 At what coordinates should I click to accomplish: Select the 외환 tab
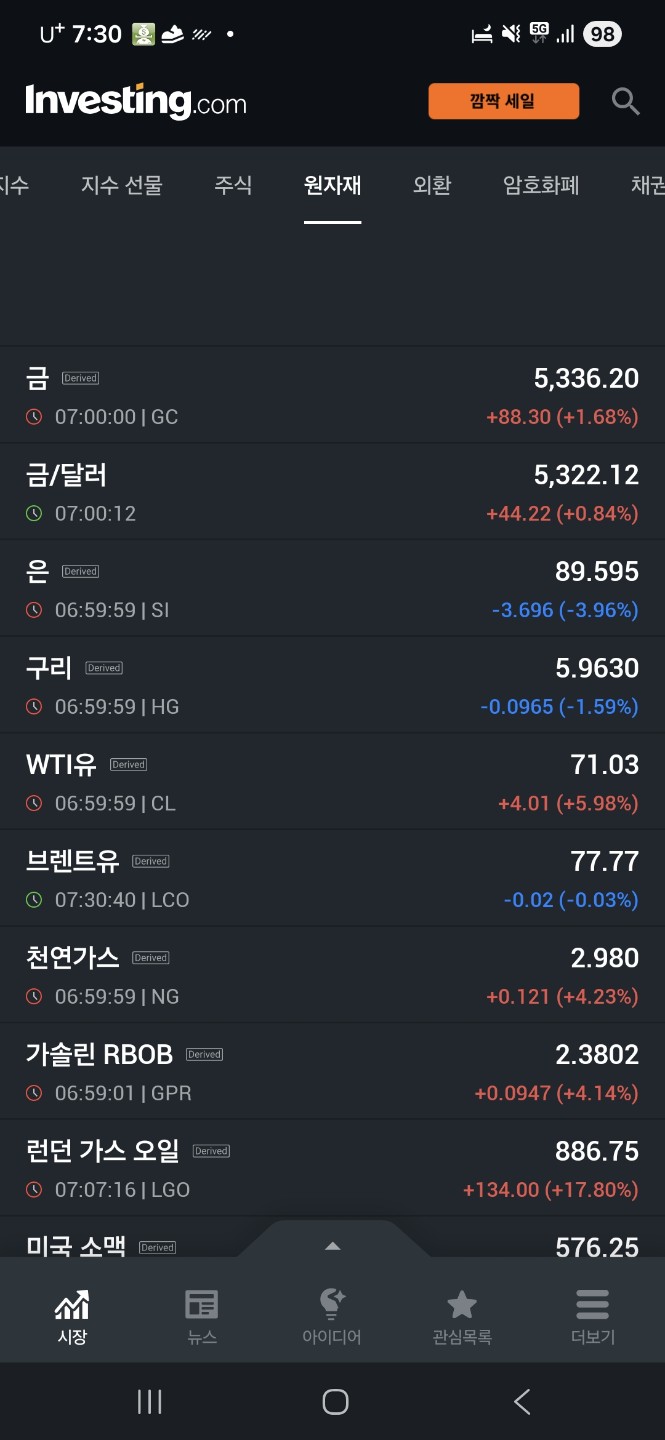click(432, 185)
